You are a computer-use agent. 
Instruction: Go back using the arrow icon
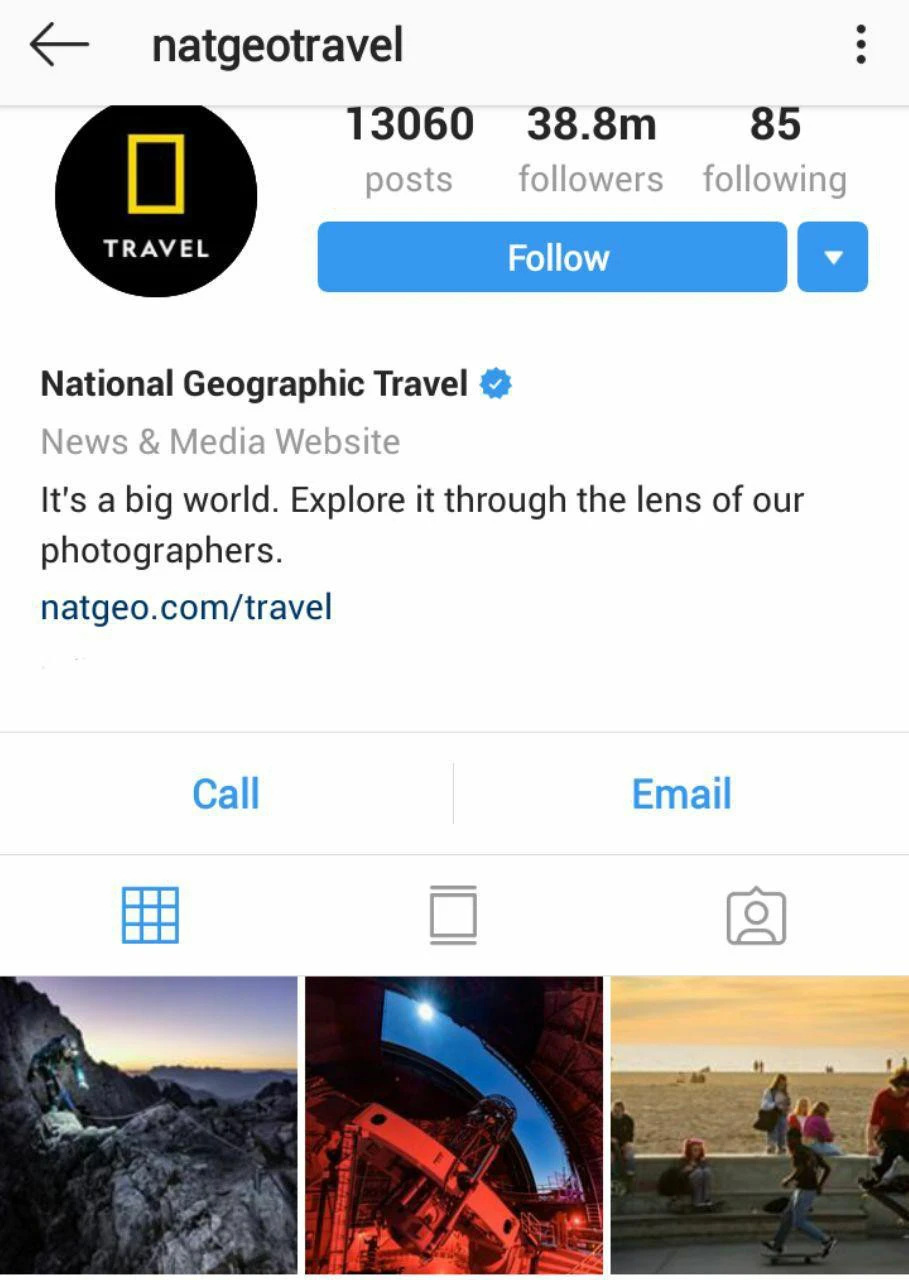[x=59, y=46]
